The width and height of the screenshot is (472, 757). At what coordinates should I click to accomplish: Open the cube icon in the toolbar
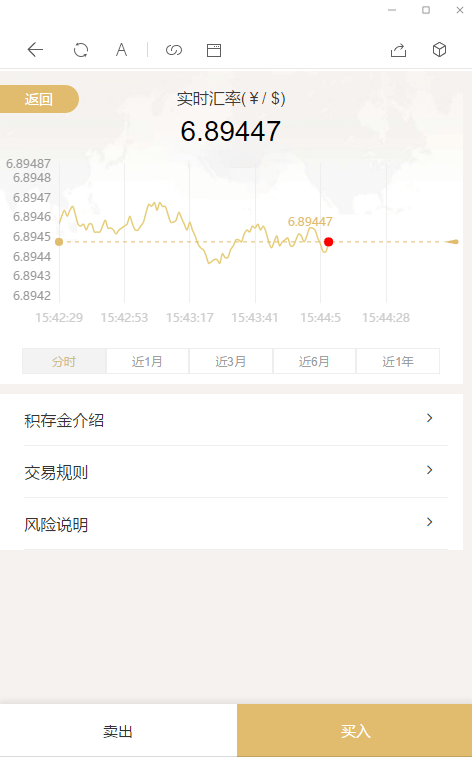click(x=439, y=50)
